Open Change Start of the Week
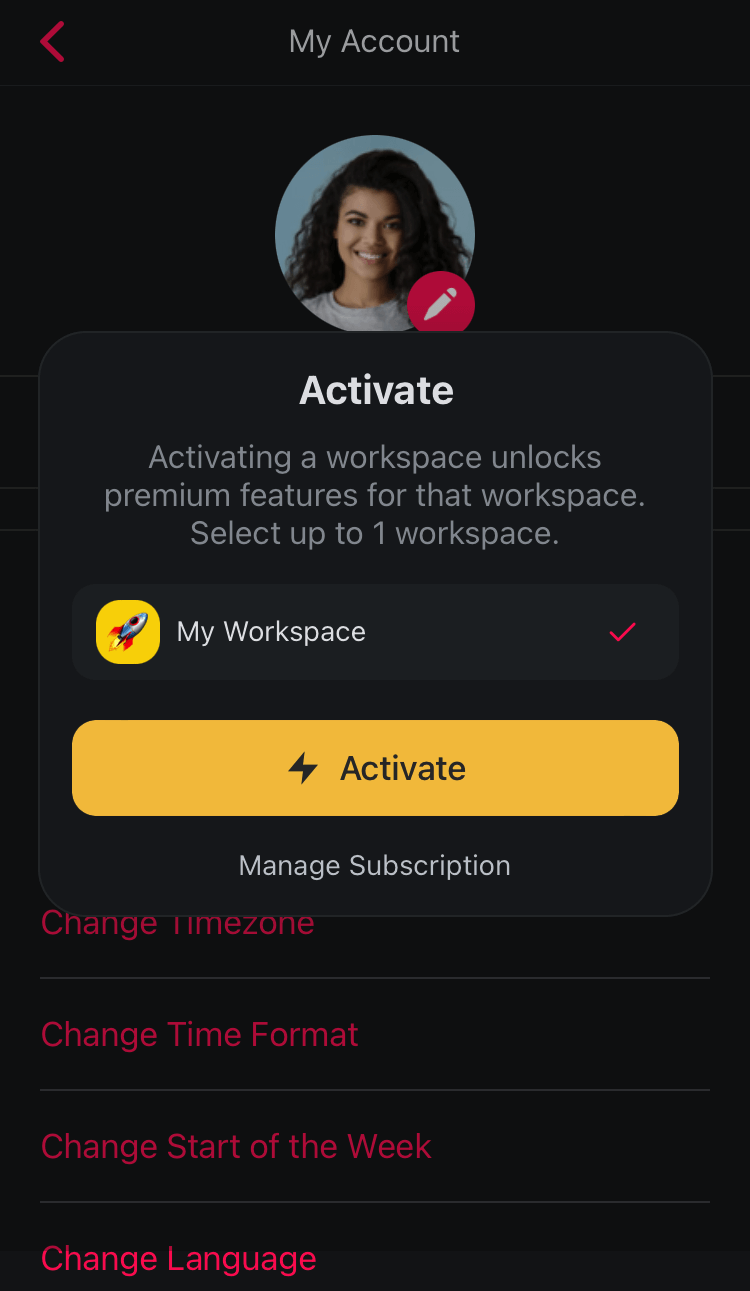 click(x=236, y=1146)
